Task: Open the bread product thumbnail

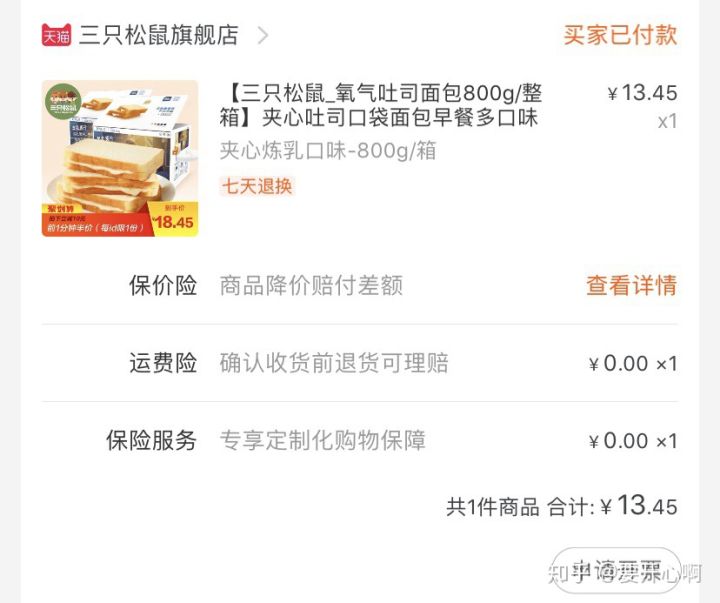Action: [x=119, y=159]
